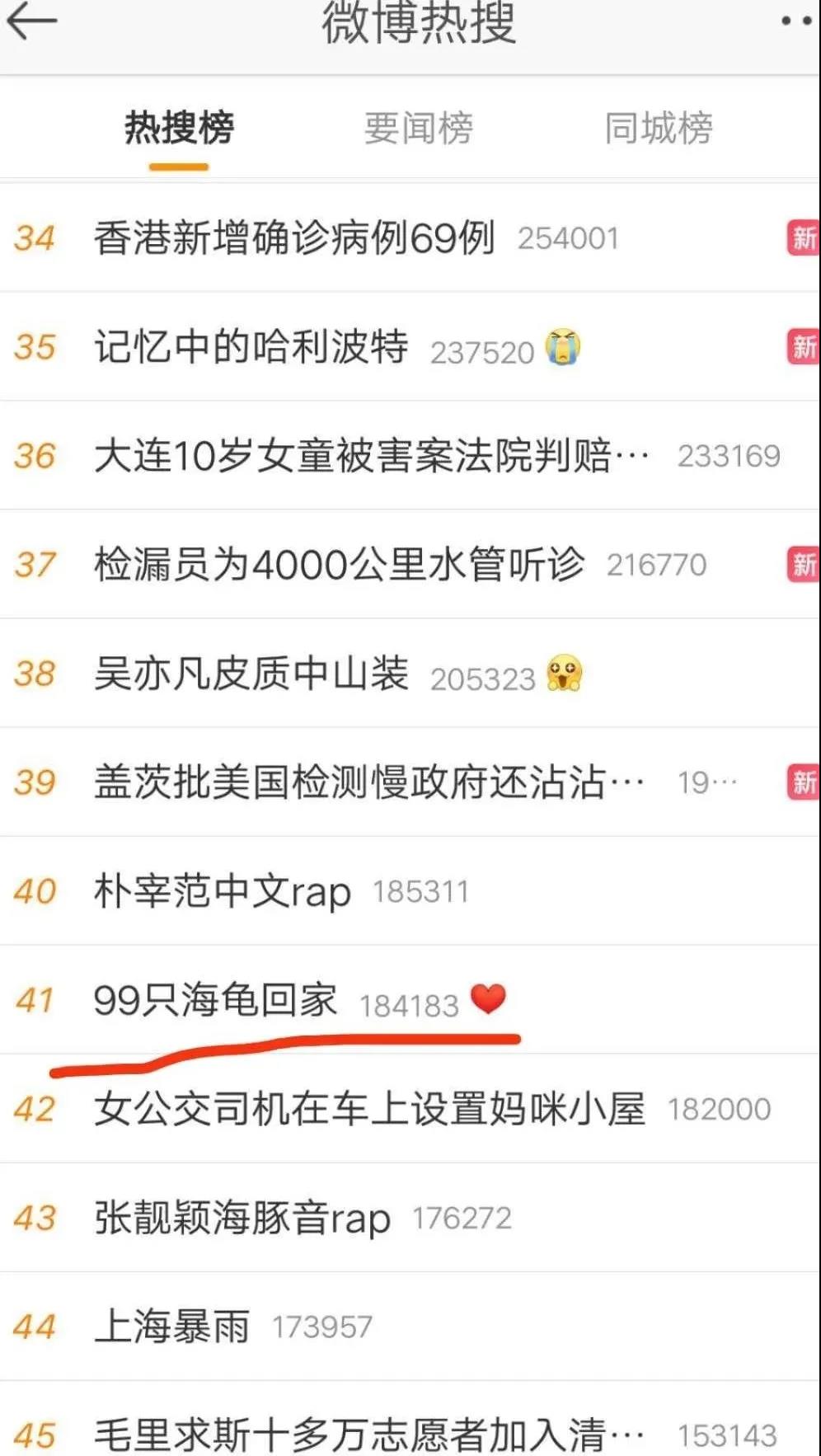This screenshot has height=1456, width=821.
Task: View topic 张靓颖海豚音rap
Action: pos(242,1218)
